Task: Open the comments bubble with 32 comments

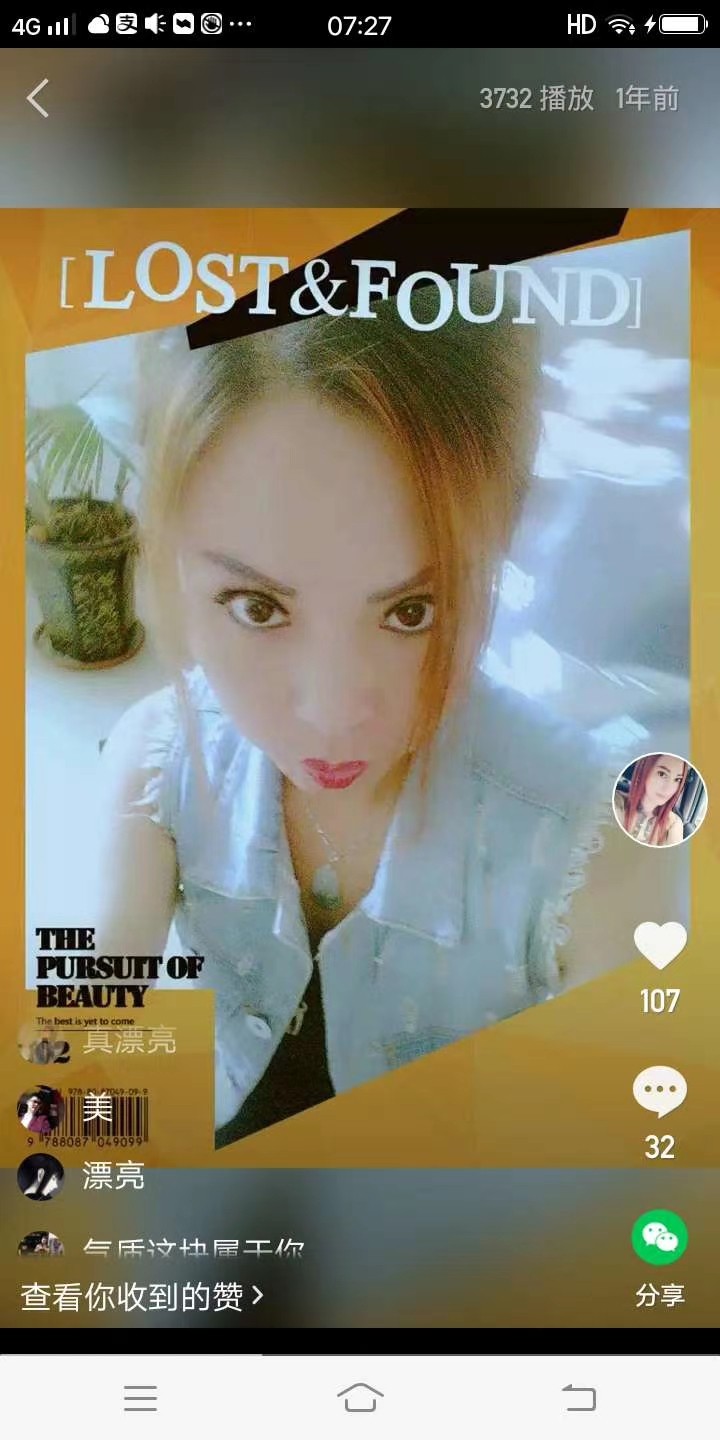Action: [660, 1091]
